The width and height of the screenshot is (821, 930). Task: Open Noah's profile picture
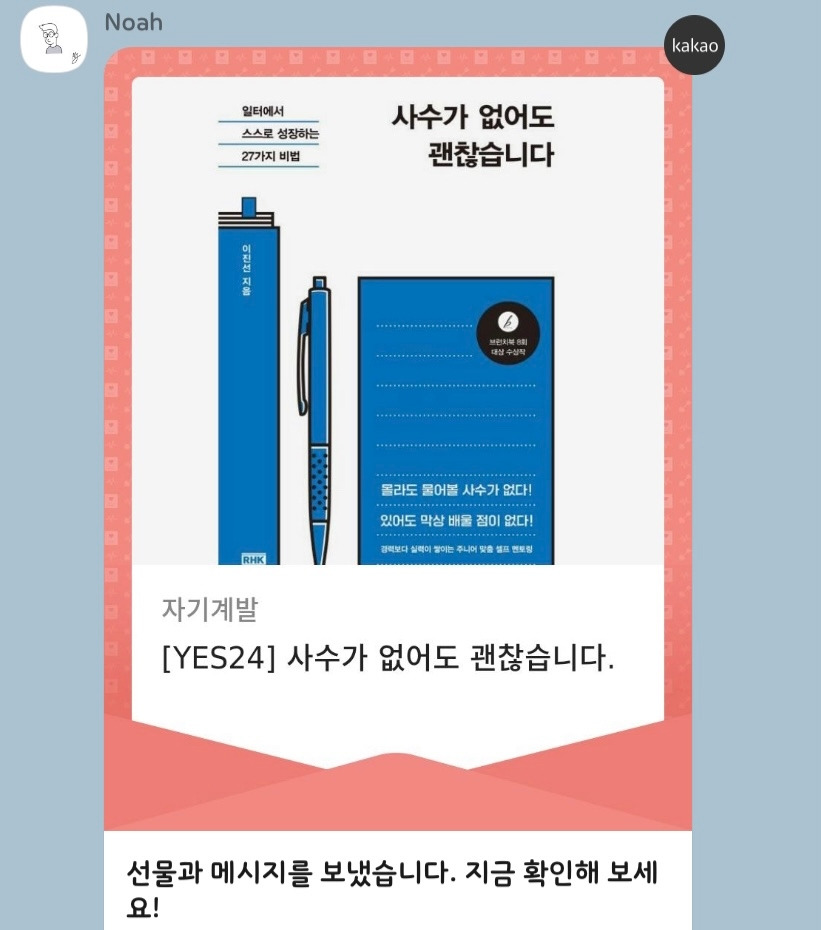click(x=54, y=39)
